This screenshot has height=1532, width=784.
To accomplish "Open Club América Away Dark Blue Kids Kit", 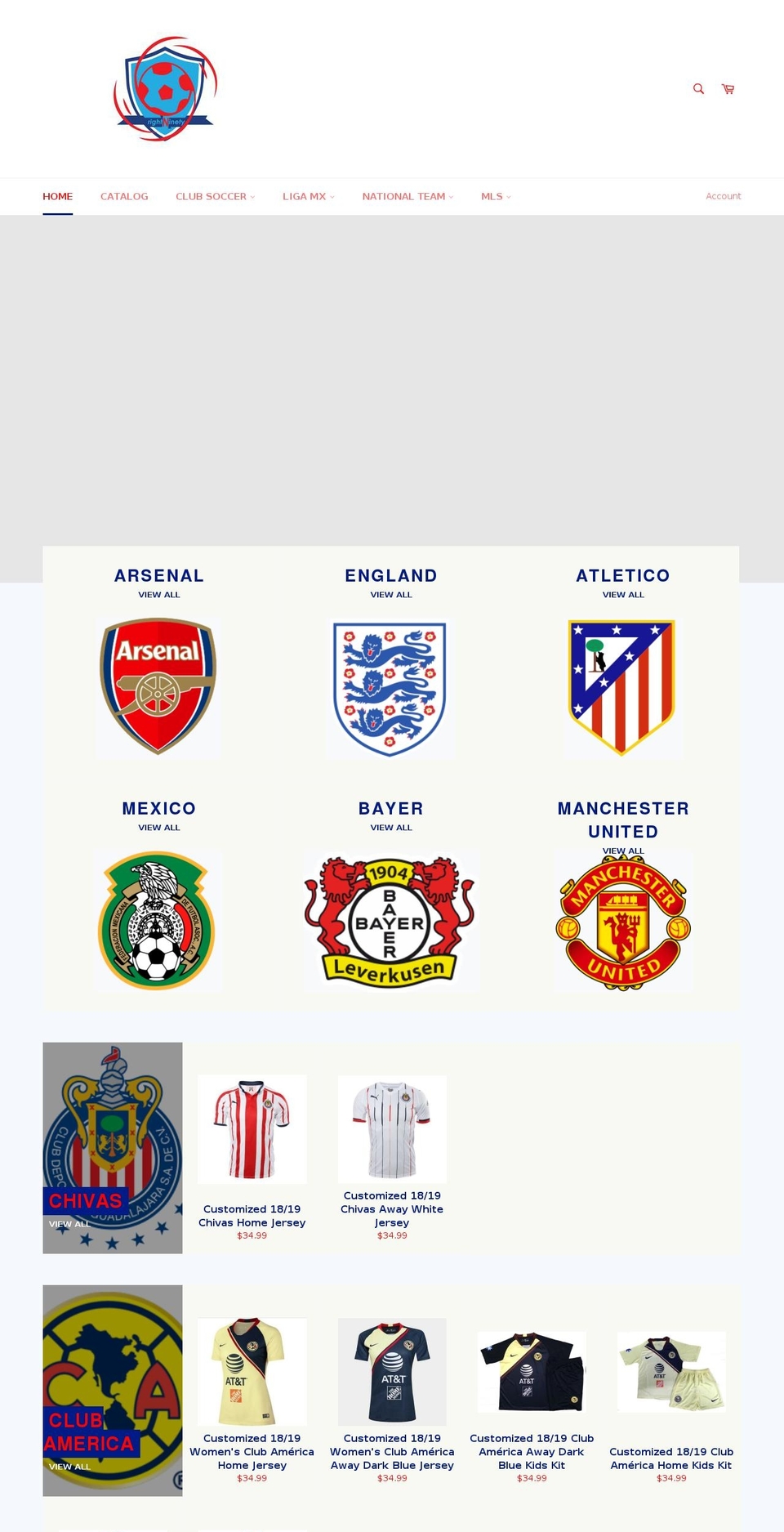I will (x=532, y=1451).
